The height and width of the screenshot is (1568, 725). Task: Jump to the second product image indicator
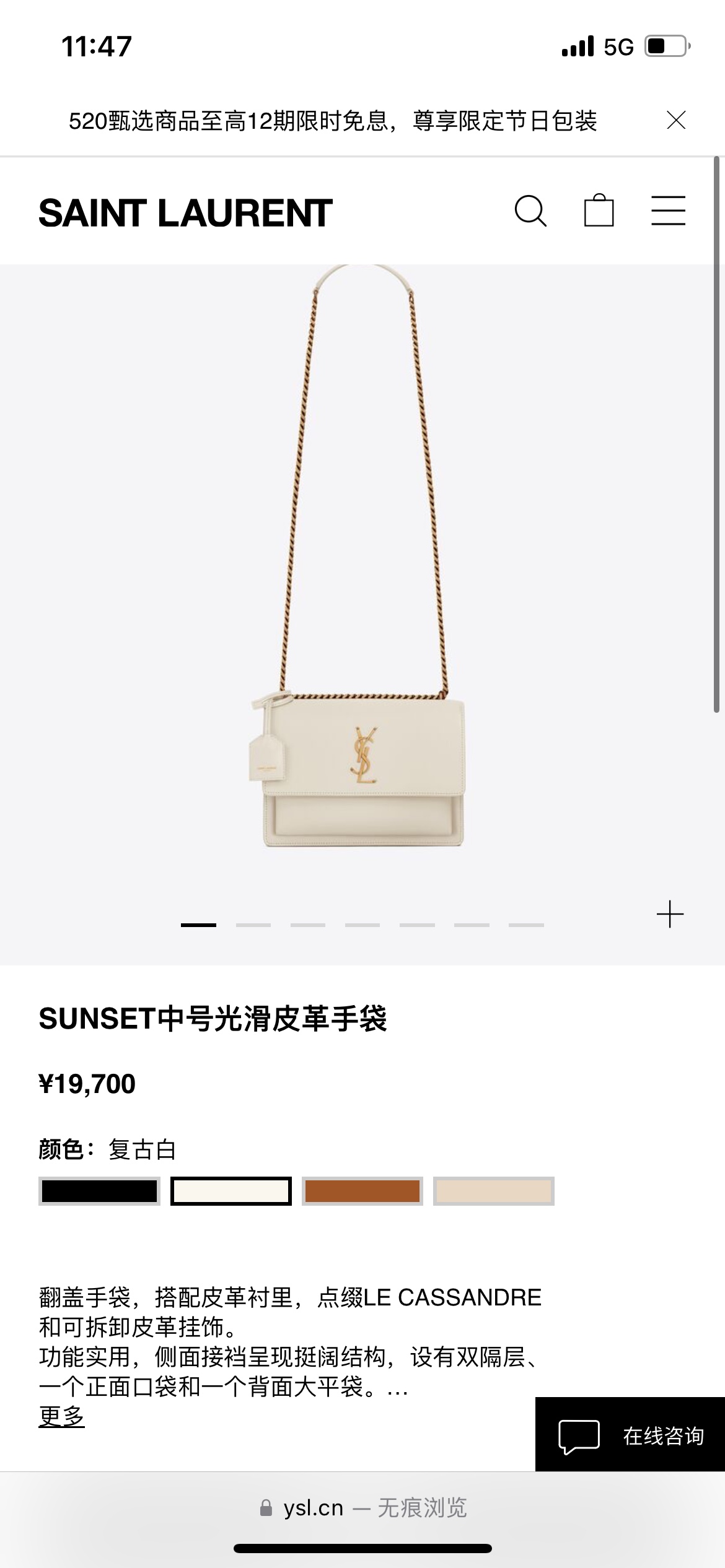pos(253,925)
